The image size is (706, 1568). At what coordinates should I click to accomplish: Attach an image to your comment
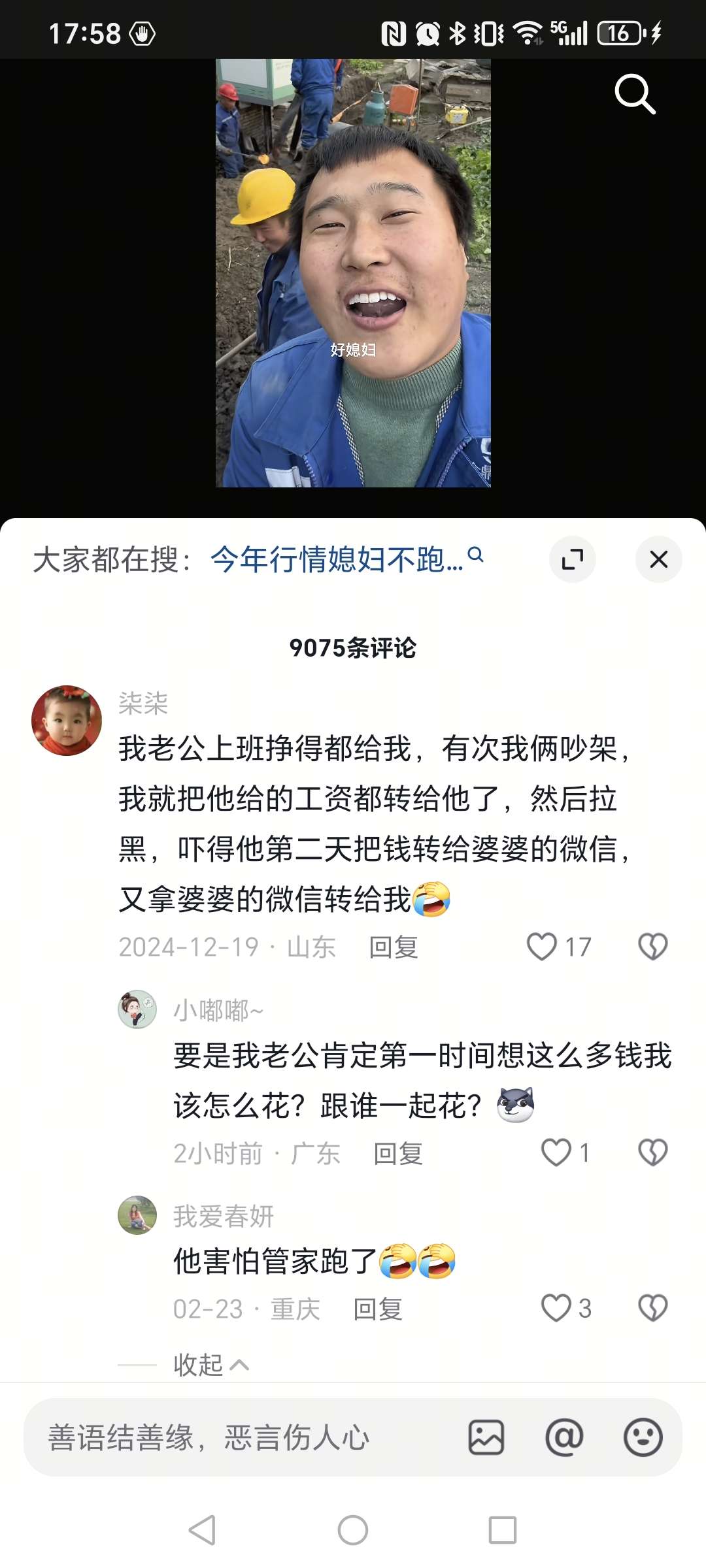click(486, 1437)
